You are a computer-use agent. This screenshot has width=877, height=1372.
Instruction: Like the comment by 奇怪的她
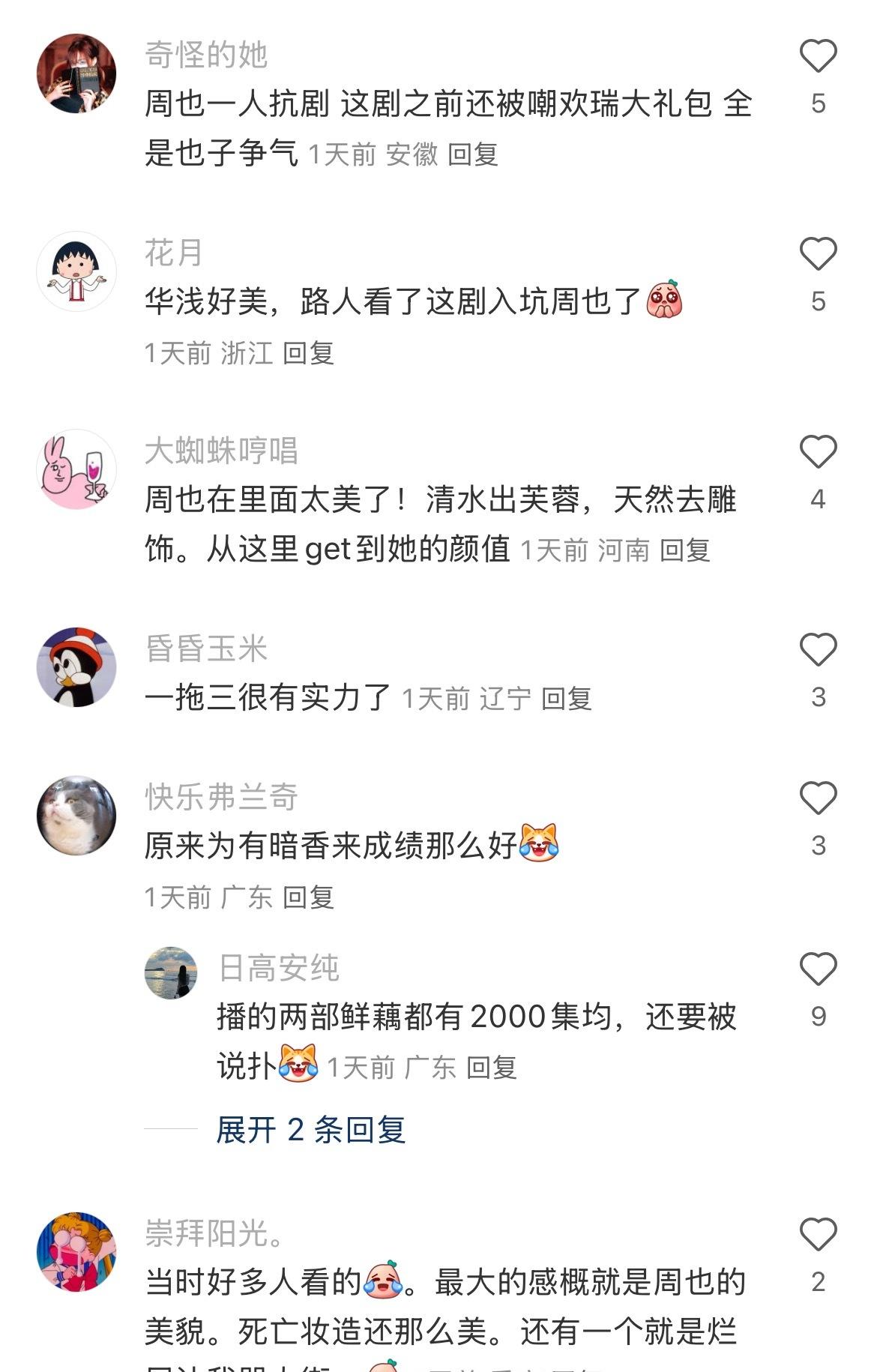point(818,56)
